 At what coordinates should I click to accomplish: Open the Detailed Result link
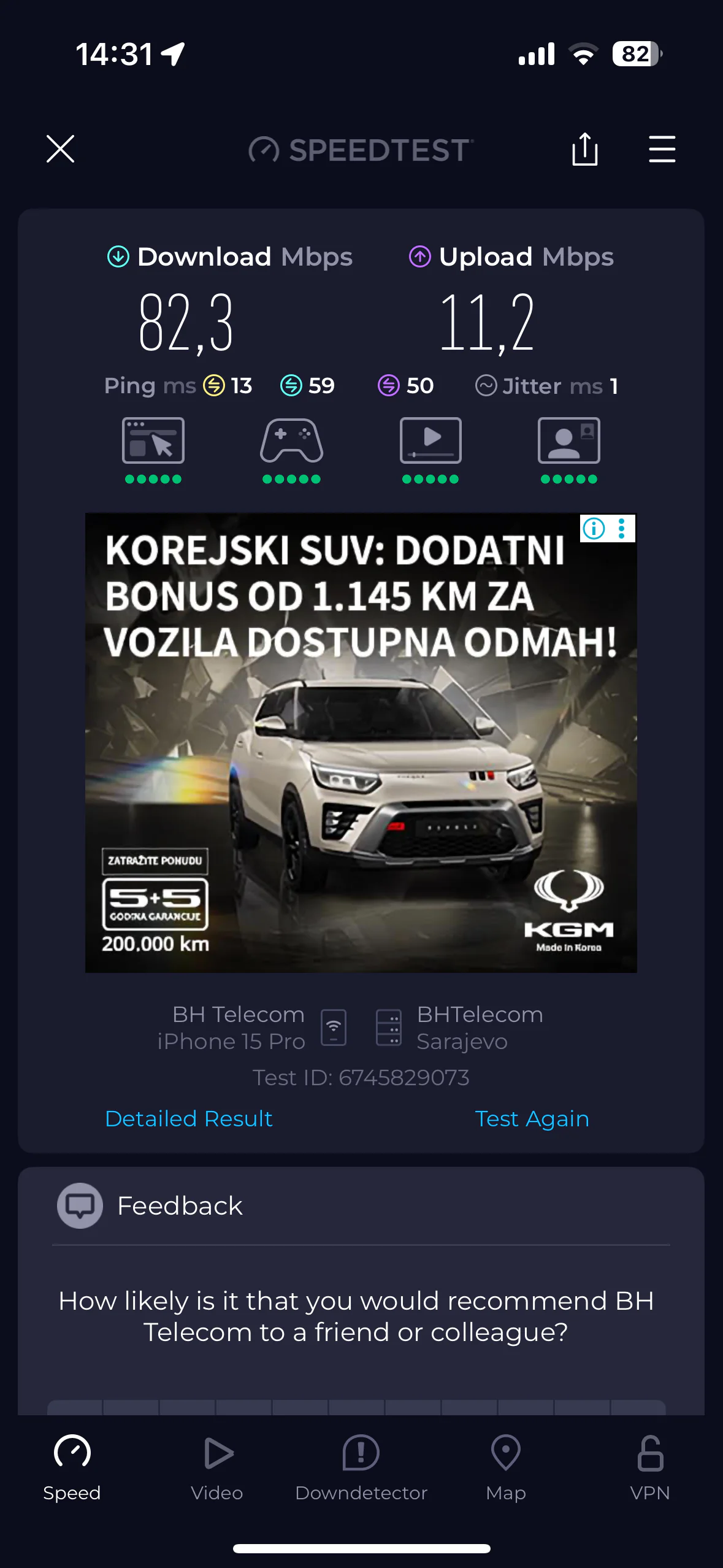[x=189, y=1118]
